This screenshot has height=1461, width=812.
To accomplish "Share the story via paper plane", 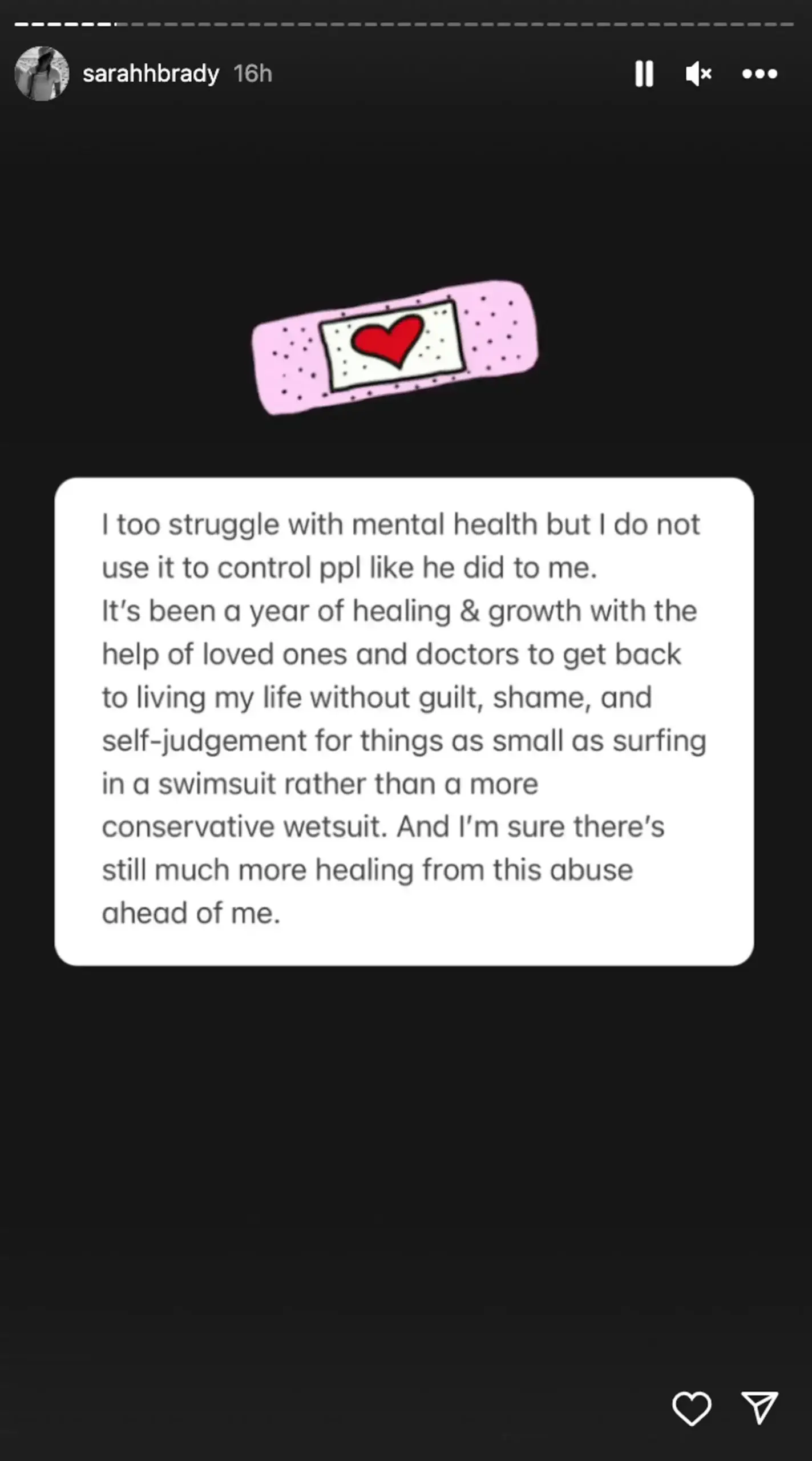I will click(760, 1409).
